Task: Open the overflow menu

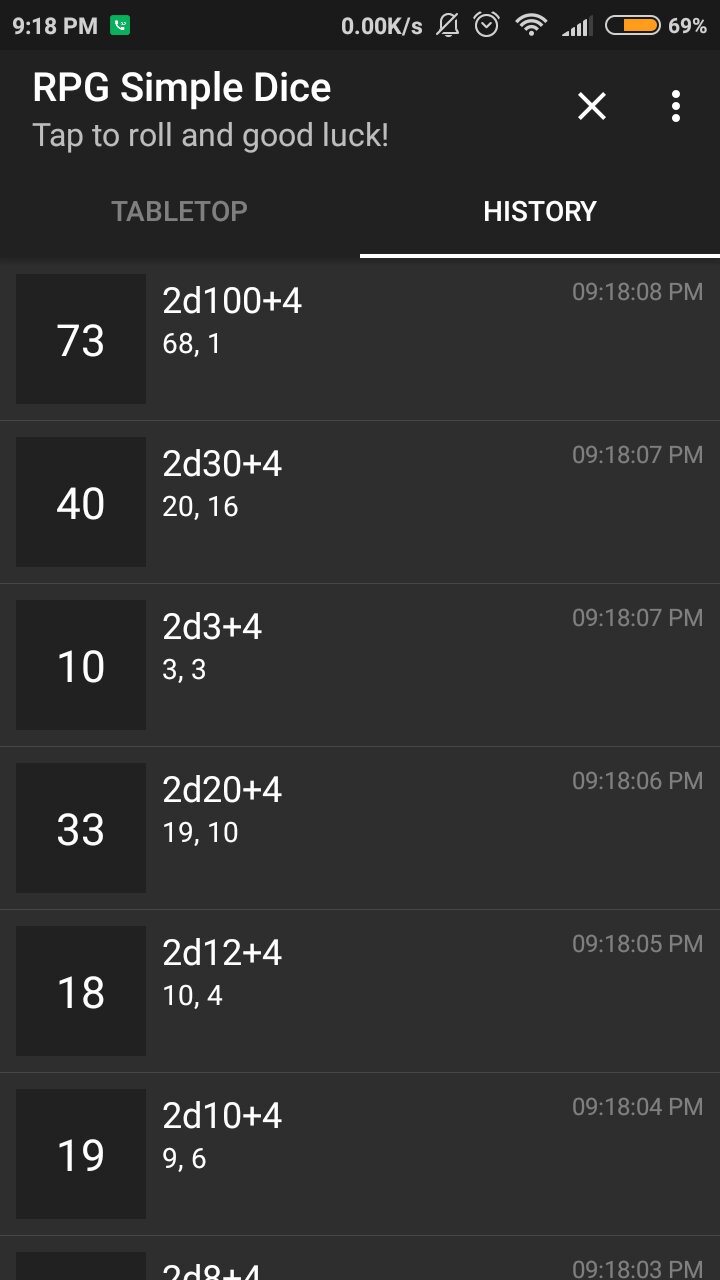Action: click(676, 106)
